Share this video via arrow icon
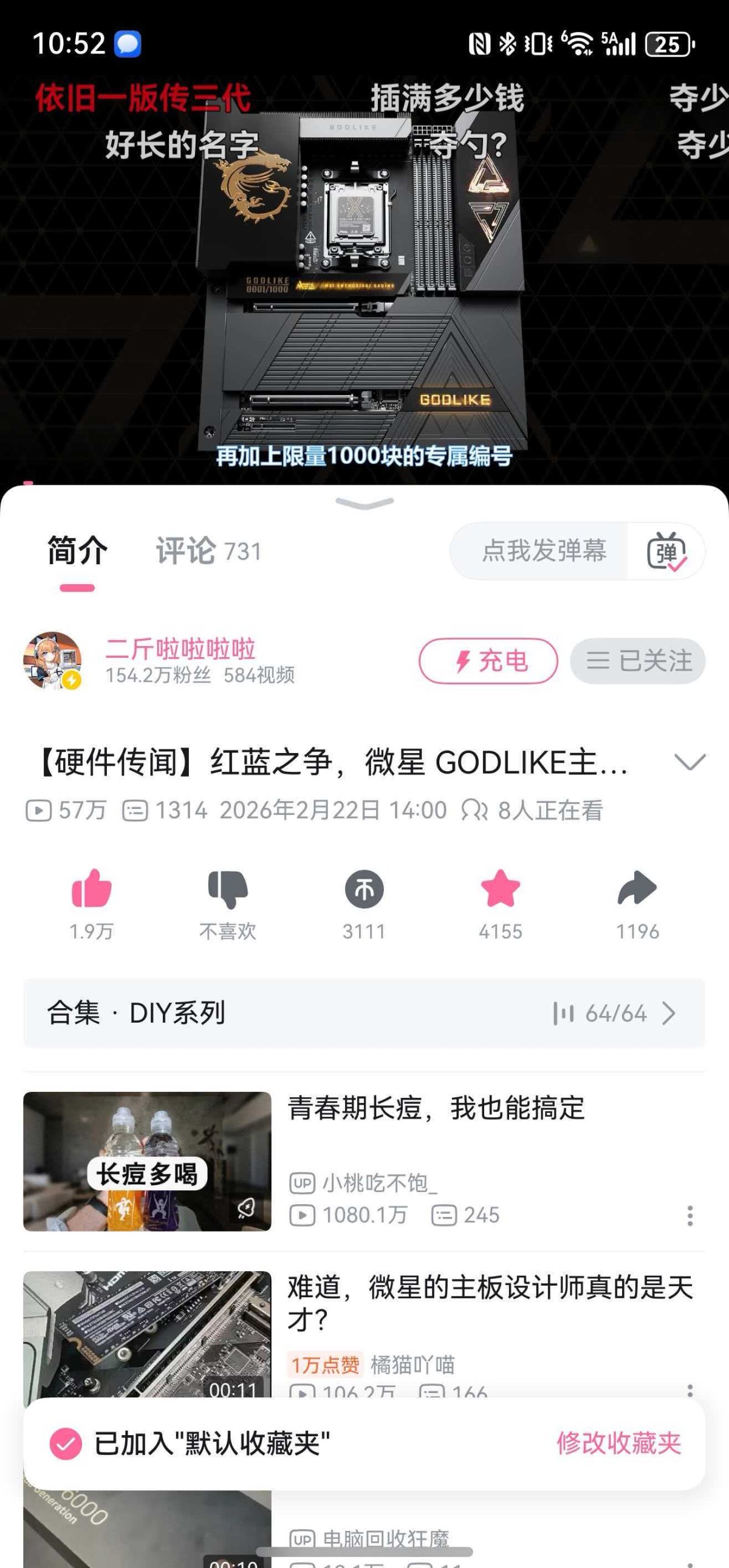This screenshot has height=1568, width=729. click(637, 889)
